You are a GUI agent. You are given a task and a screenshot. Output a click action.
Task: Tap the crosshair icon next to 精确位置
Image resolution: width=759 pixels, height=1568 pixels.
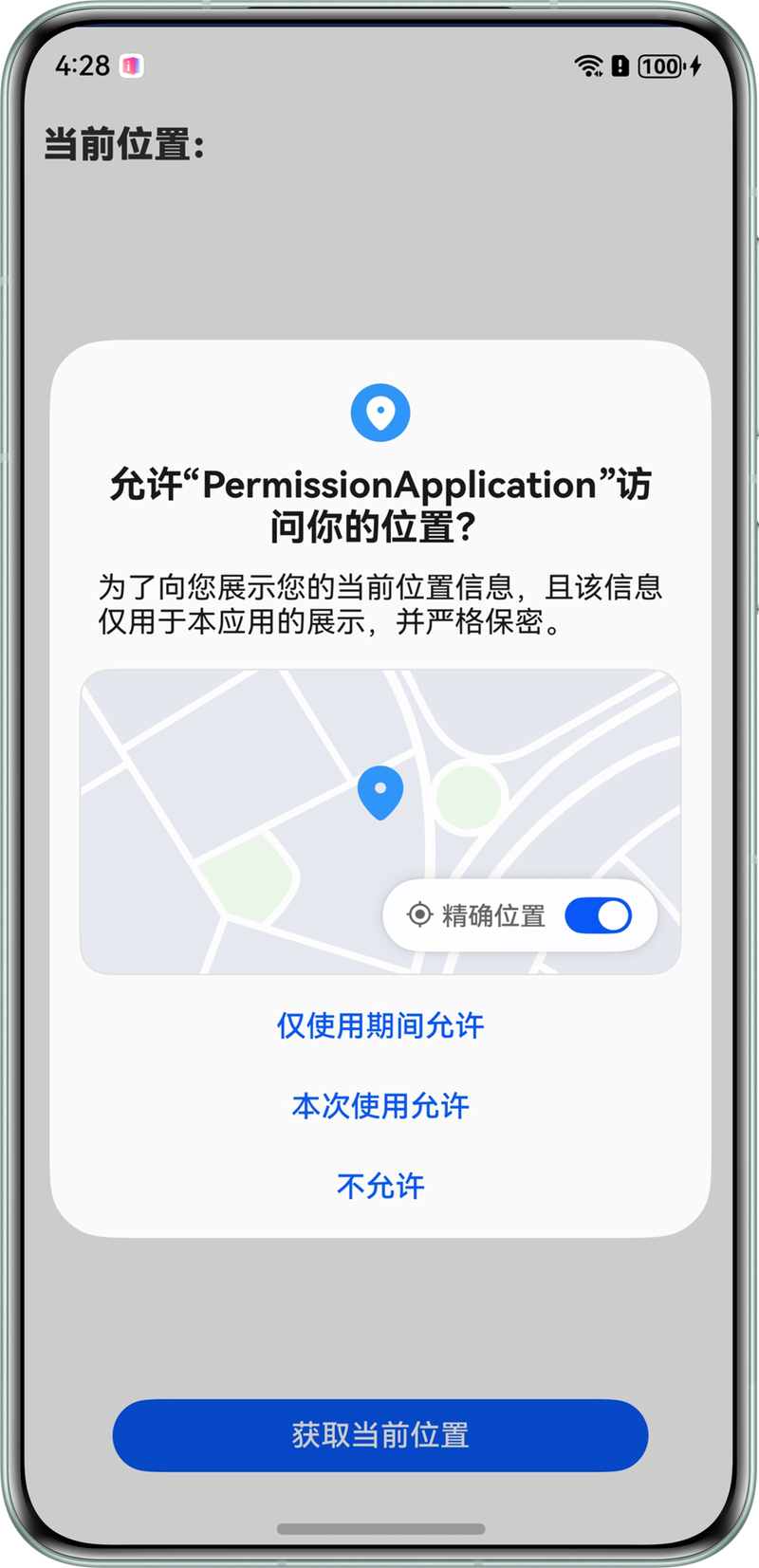click(418, 914)
